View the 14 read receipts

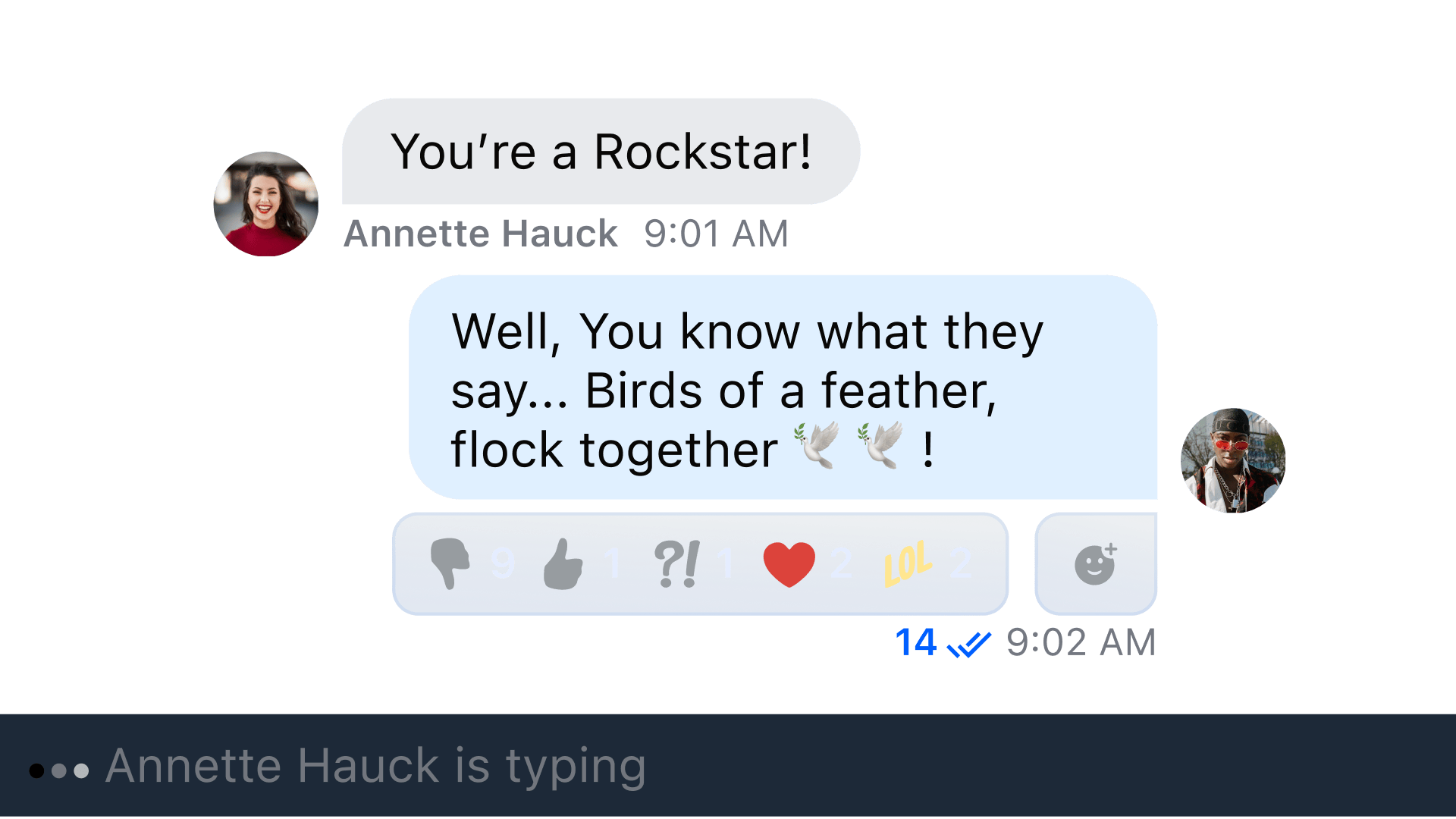point(942,643)
